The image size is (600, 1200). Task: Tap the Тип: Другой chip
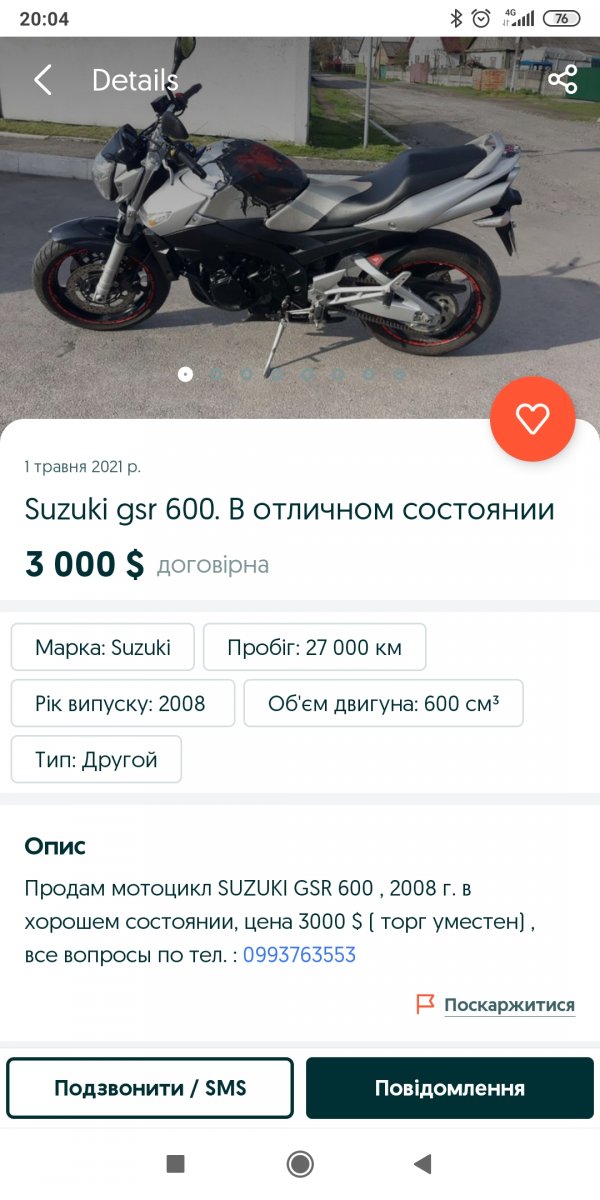(x=96, y=759)
